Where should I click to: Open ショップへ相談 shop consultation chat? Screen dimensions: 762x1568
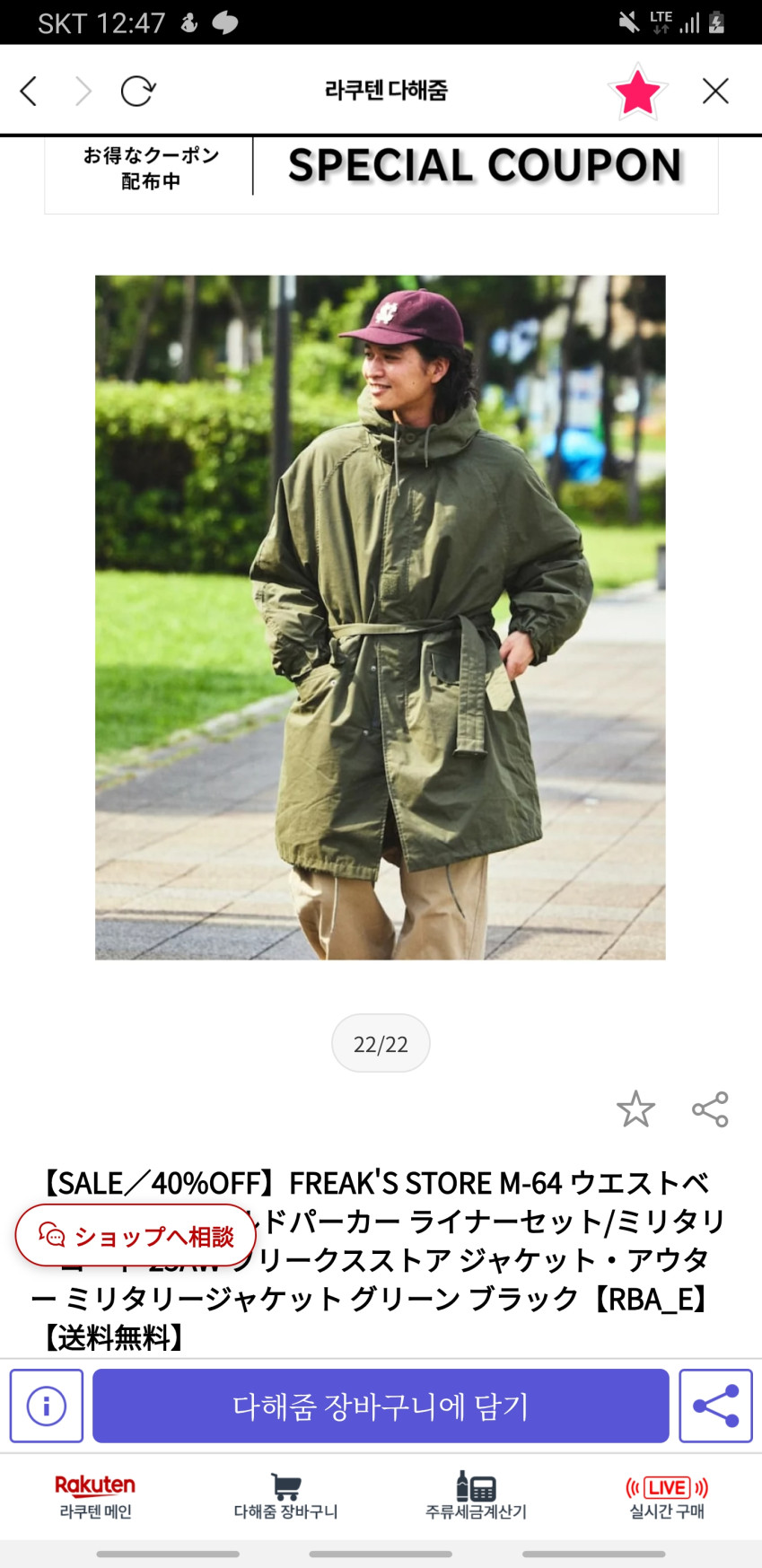pyautogui.click(x=136, y=1236)
